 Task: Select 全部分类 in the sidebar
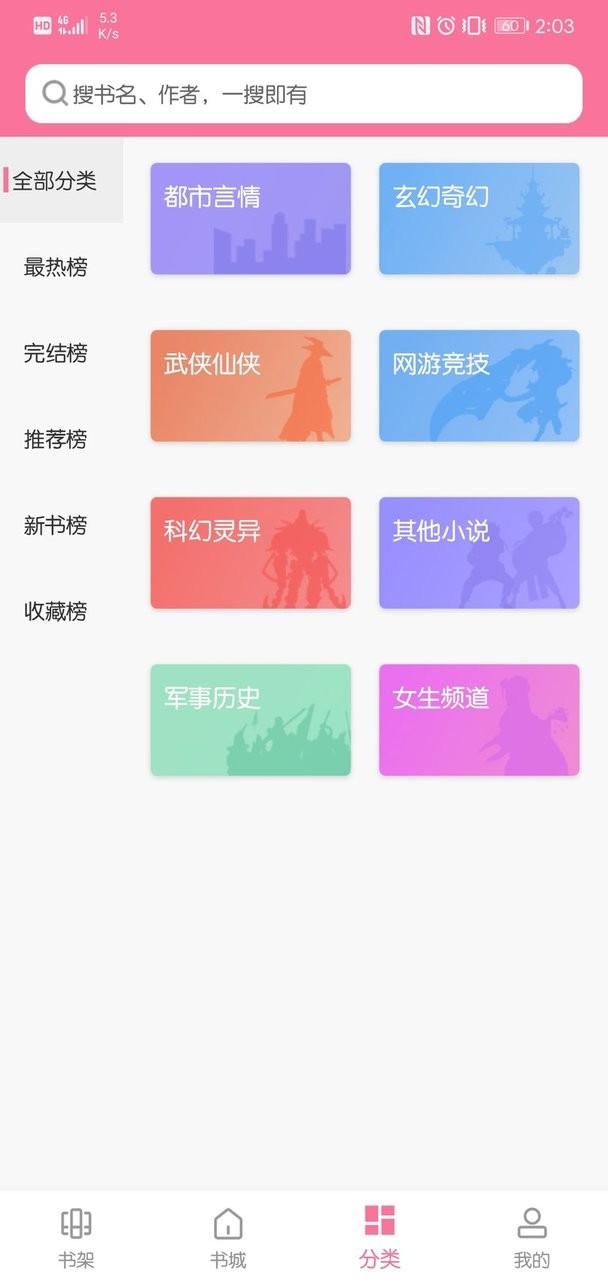click(60, 181)
